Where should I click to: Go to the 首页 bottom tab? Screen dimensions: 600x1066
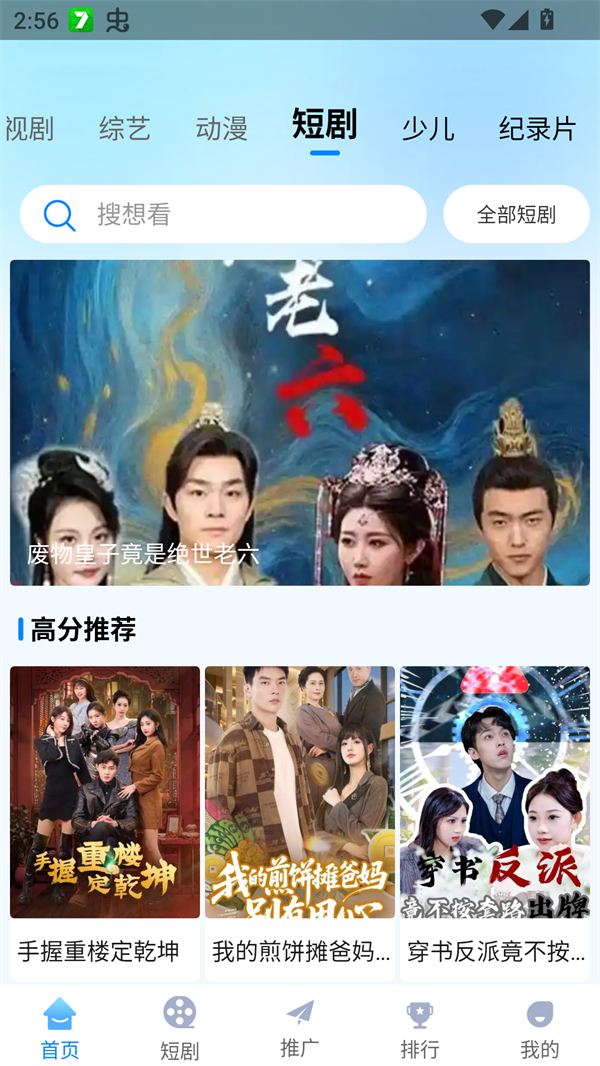coord(60,1027)
